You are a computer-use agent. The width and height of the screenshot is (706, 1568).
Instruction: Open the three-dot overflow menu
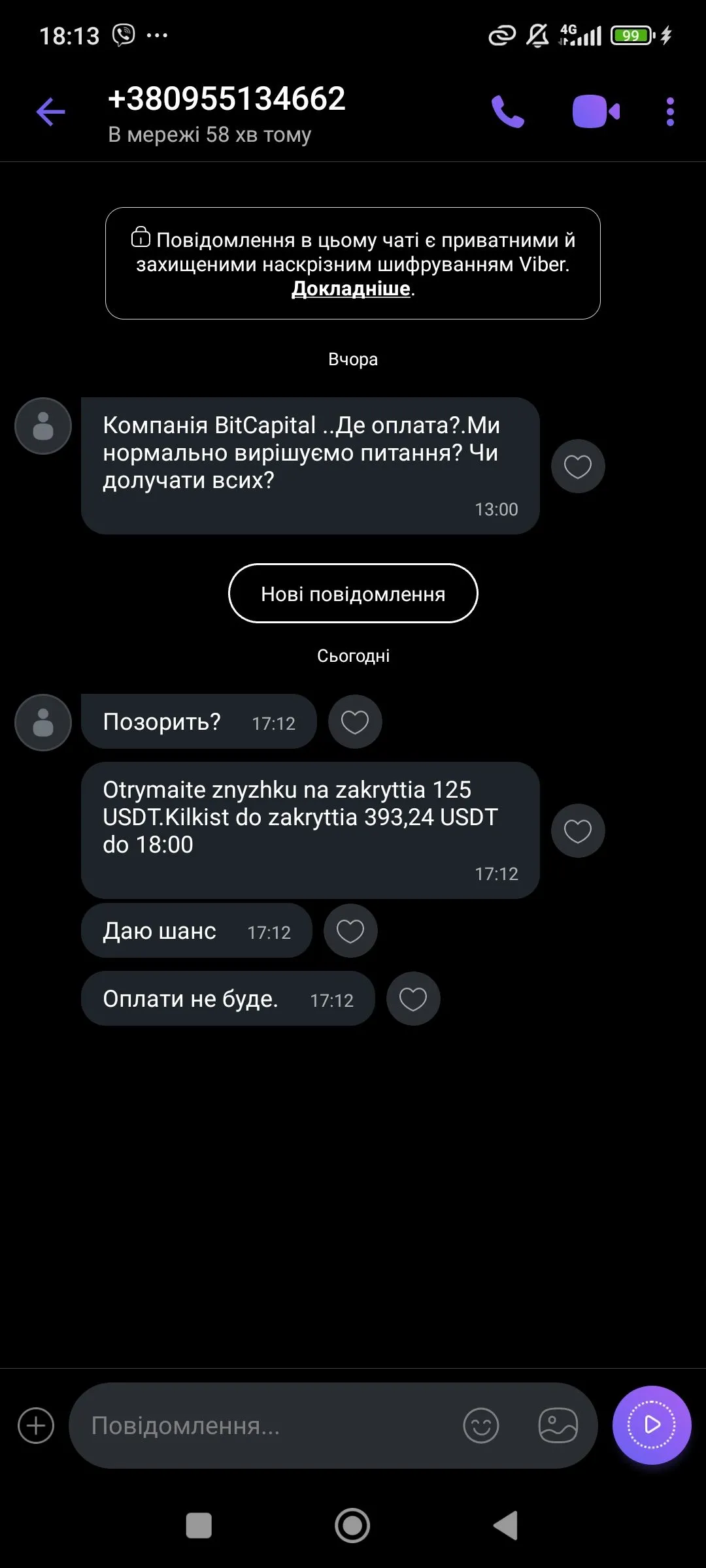[x=670, y=112]
